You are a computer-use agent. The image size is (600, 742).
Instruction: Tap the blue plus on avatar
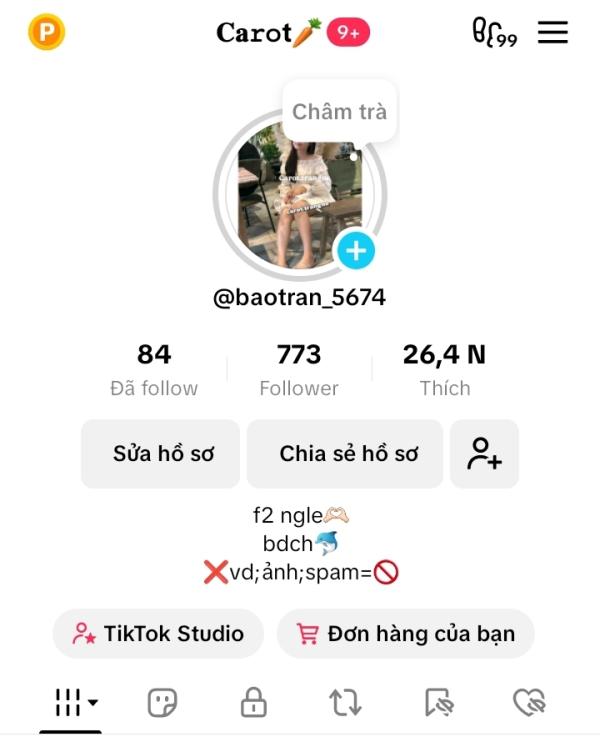point(355,250)
